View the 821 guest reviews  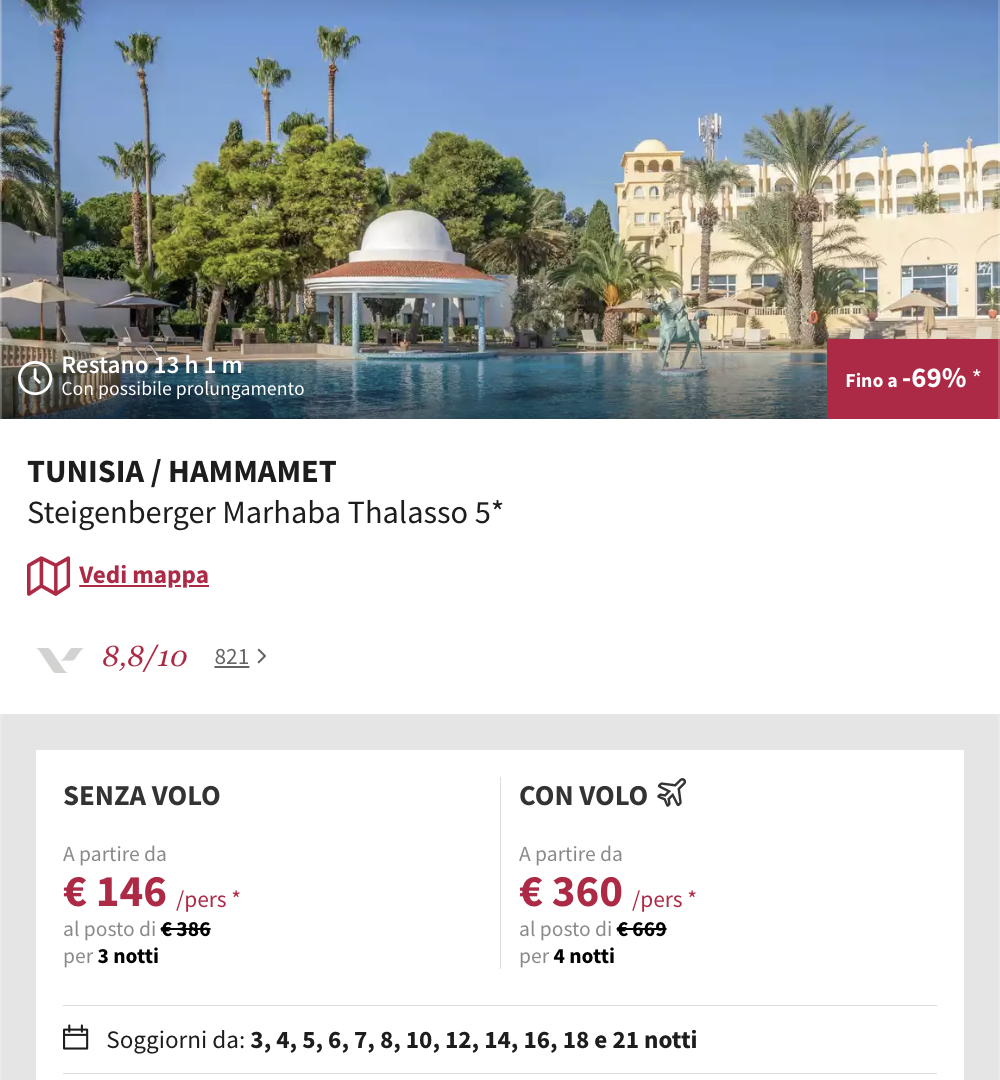coord(232,657)
